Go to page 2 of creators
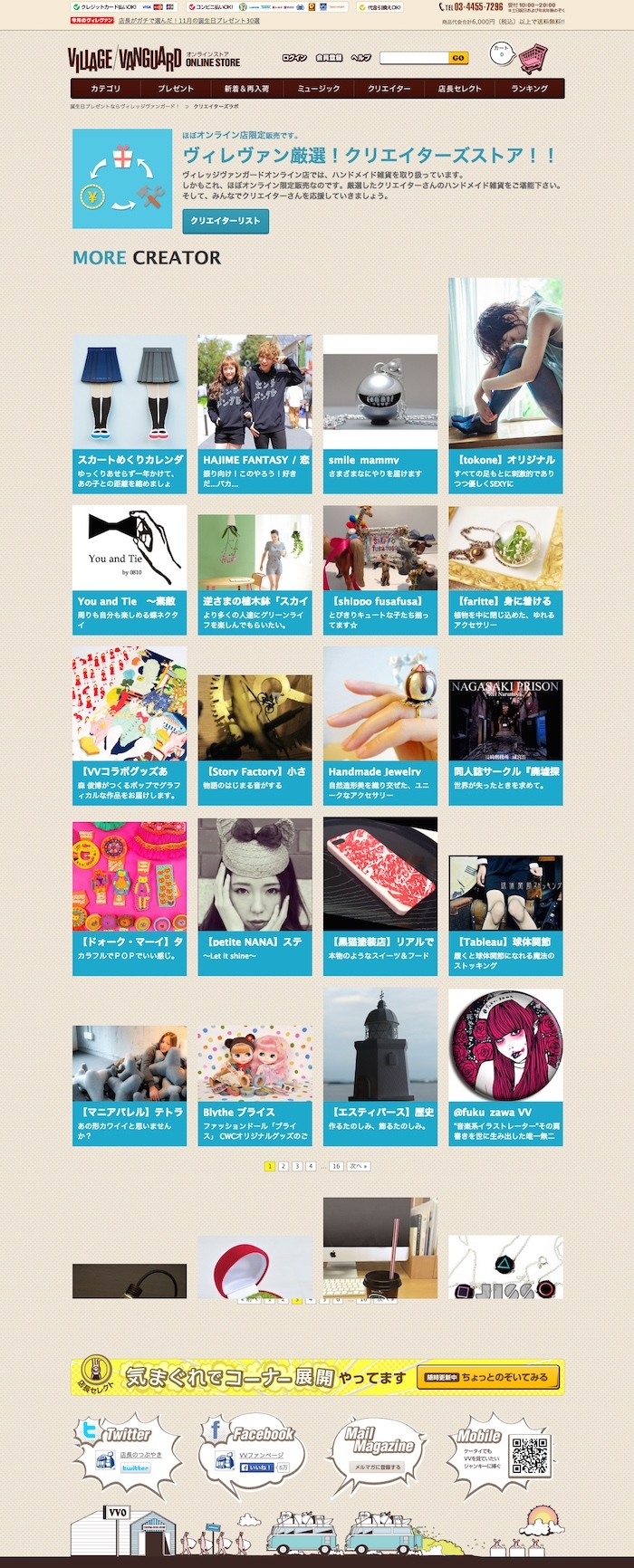The image size is (634, 1568). [x=283, y=1166]
